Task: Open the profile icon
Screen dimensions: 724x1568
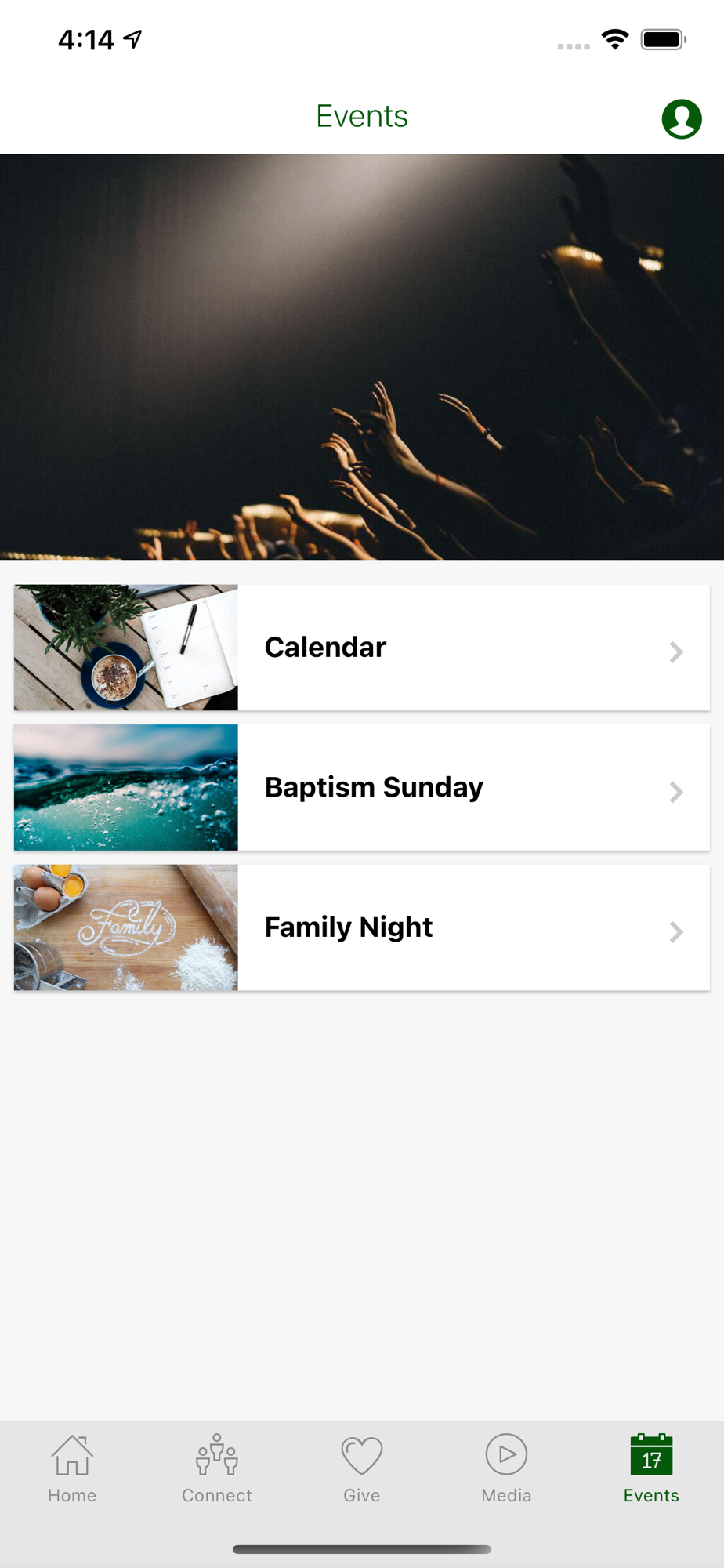Action: point(682,119)
